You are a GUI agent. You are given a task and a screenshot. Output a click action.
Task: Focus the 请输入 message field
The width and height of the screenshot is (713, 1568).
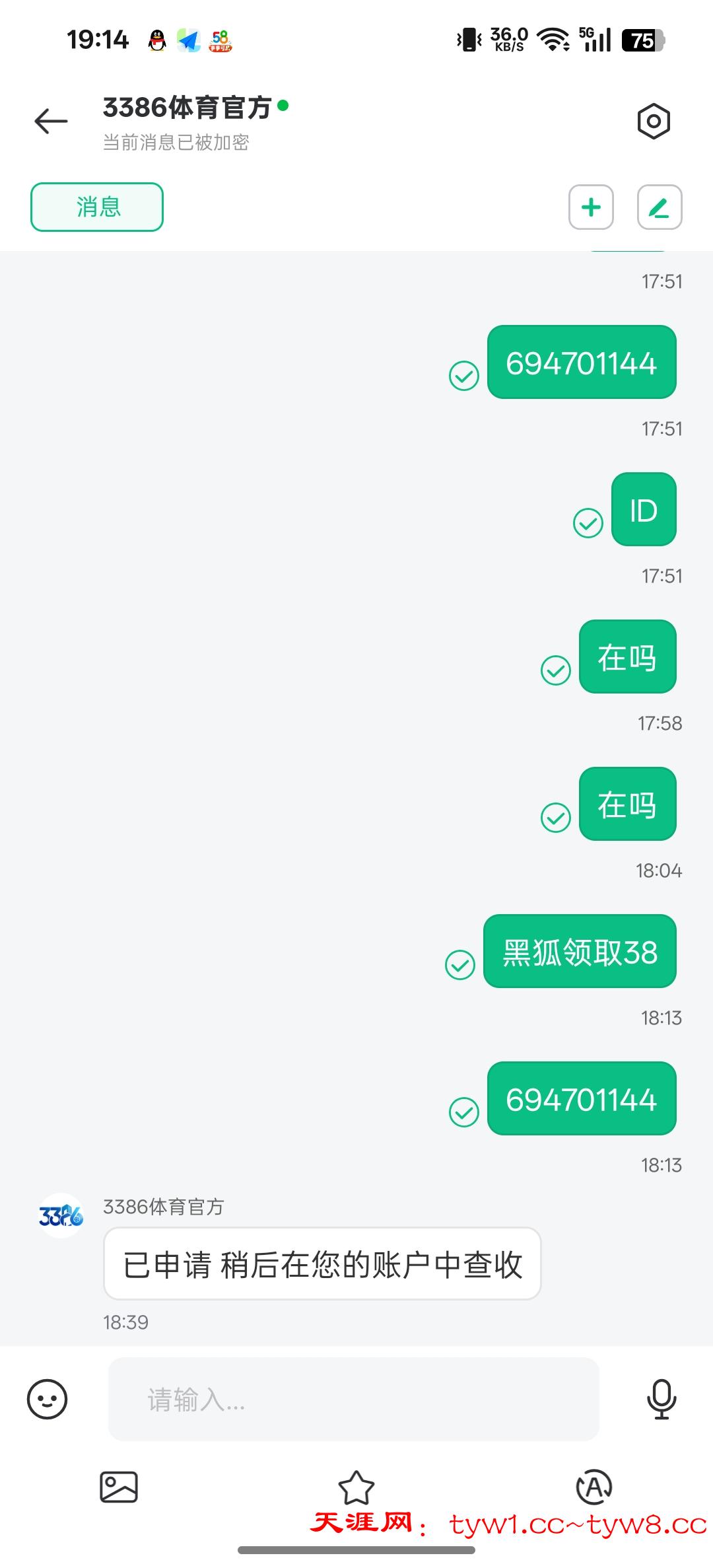(x=353, y=1399)
